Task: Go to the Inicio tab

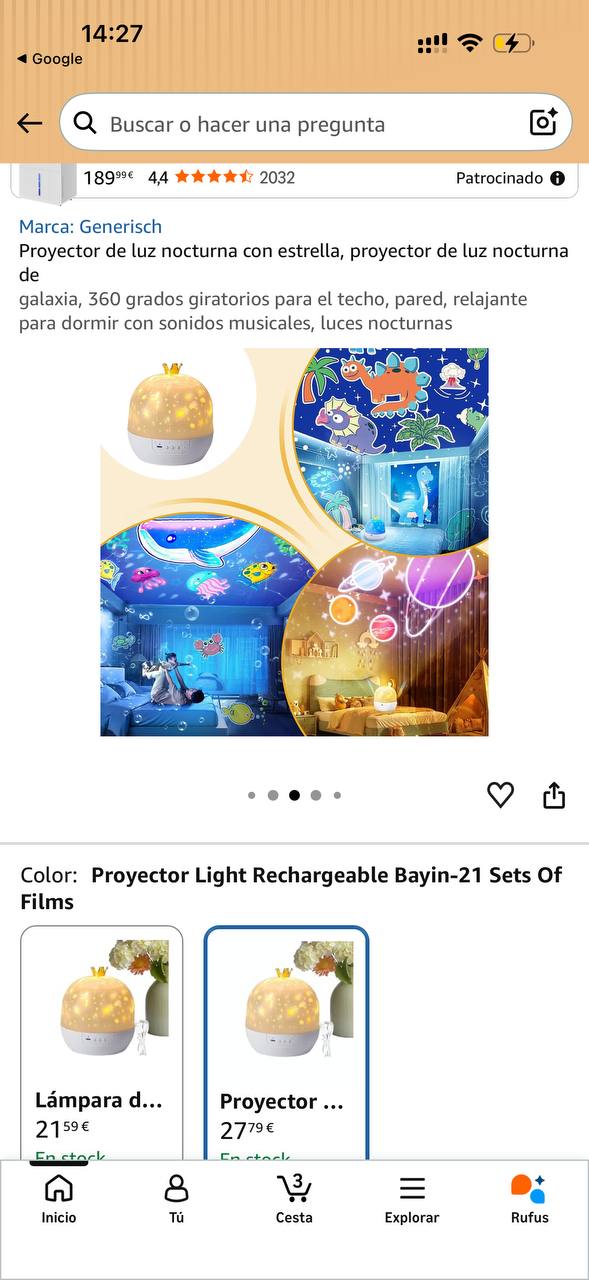Action: 59,1199
